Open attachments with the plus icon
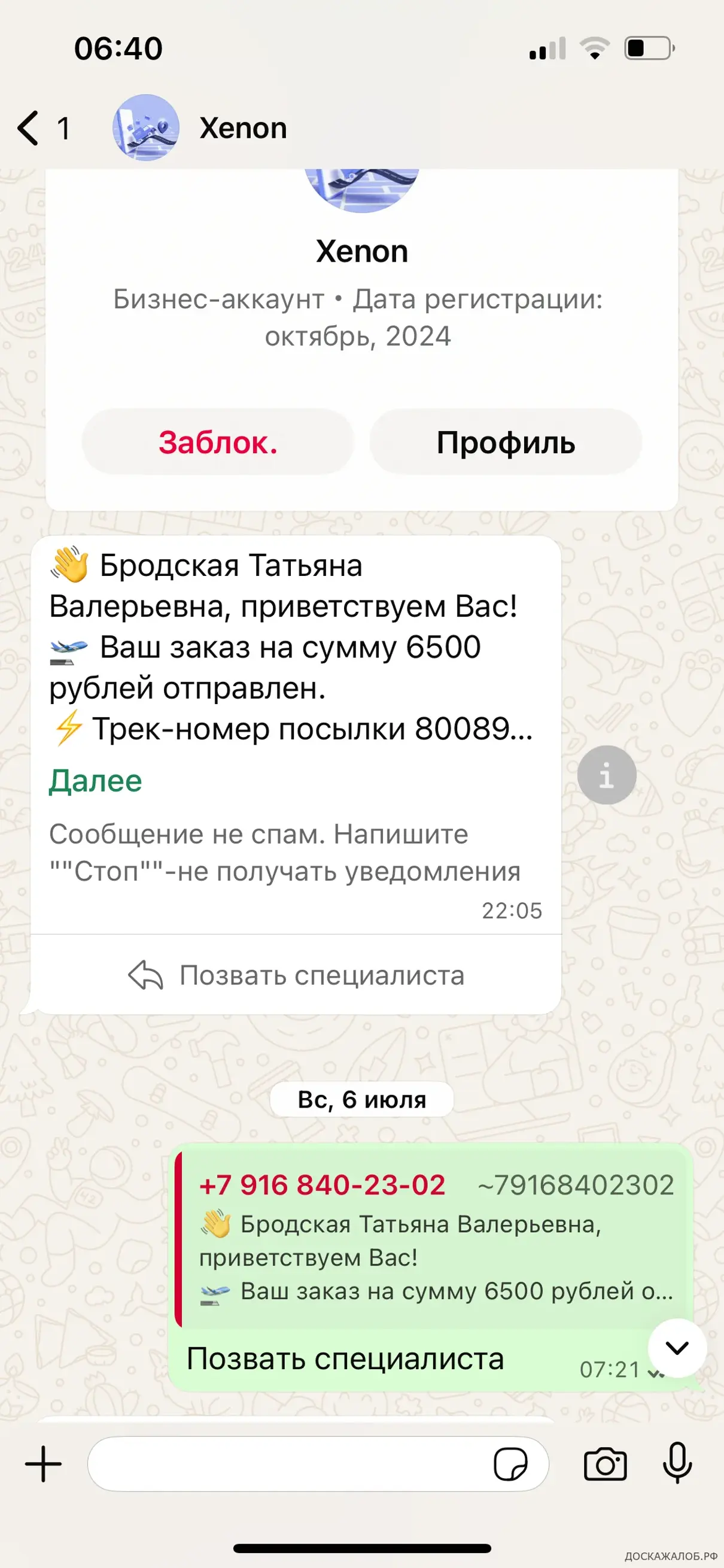Viewport: 724px width, 1568px height. click(x=43, y=1464)
